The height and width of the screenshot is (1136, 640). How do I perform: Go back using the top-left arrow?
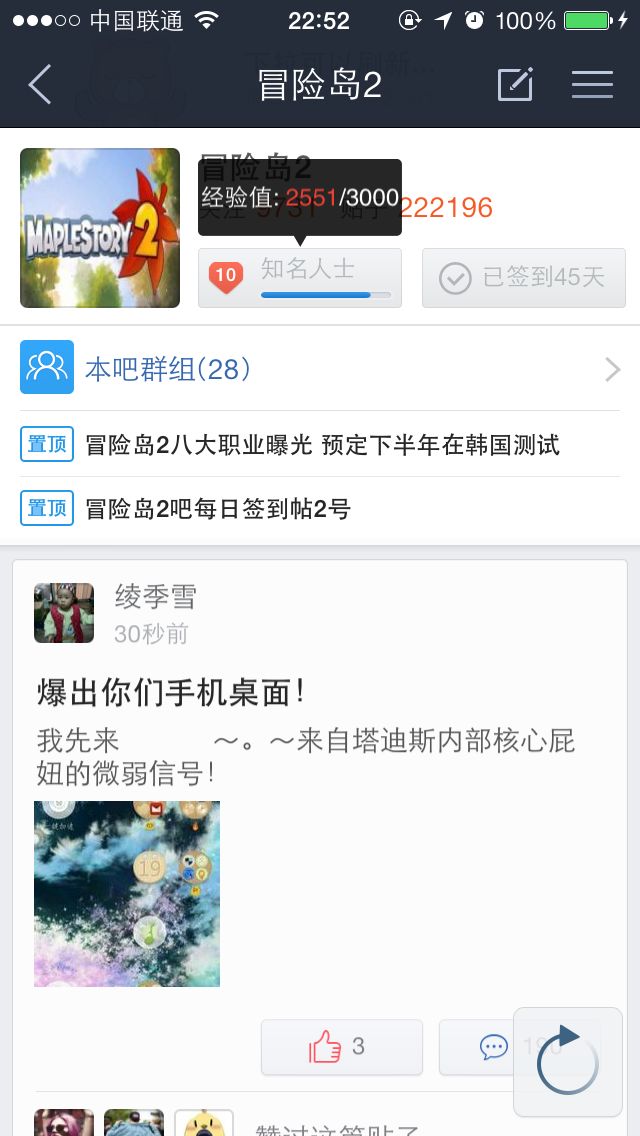(x=40, y=85)
